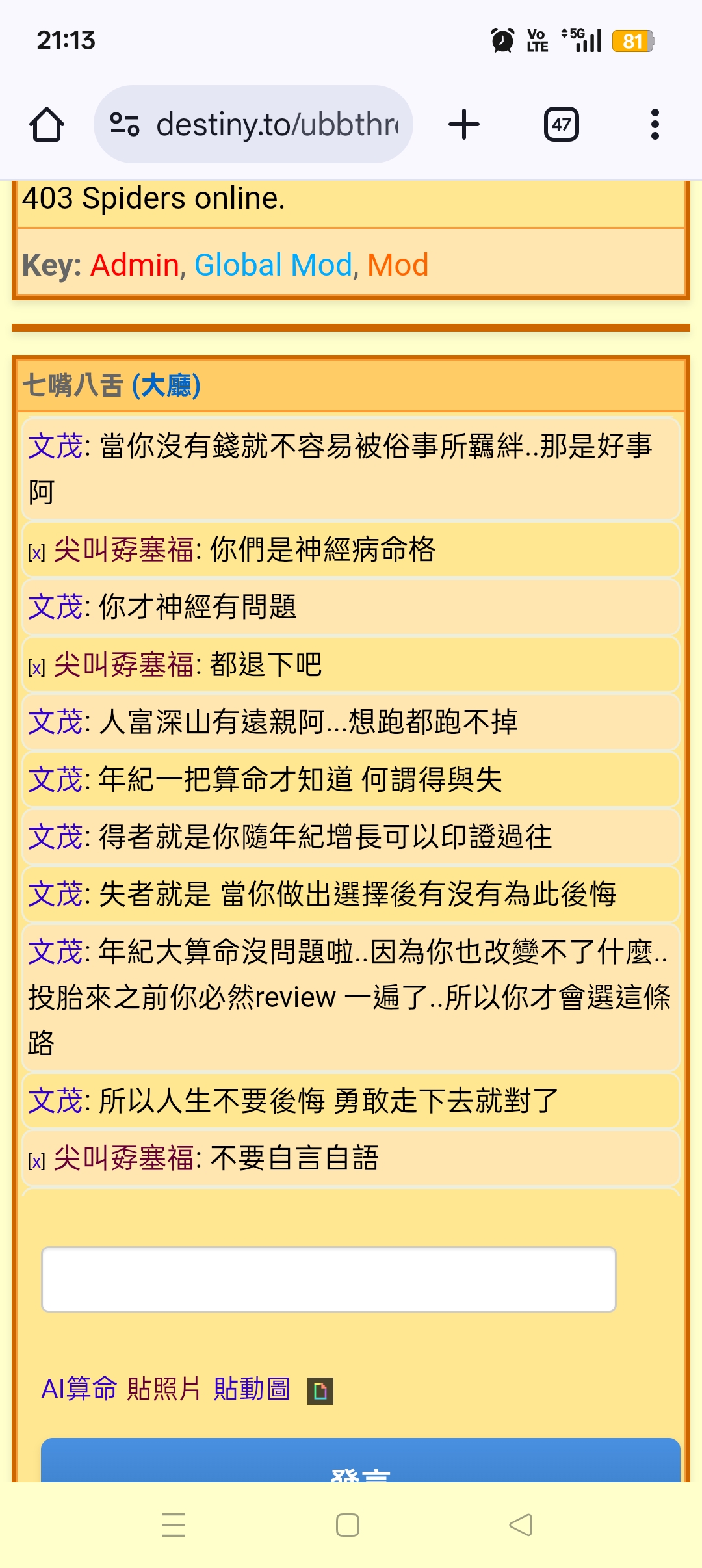Tap [x] beside 都退下吧 message

click(36, 668)
